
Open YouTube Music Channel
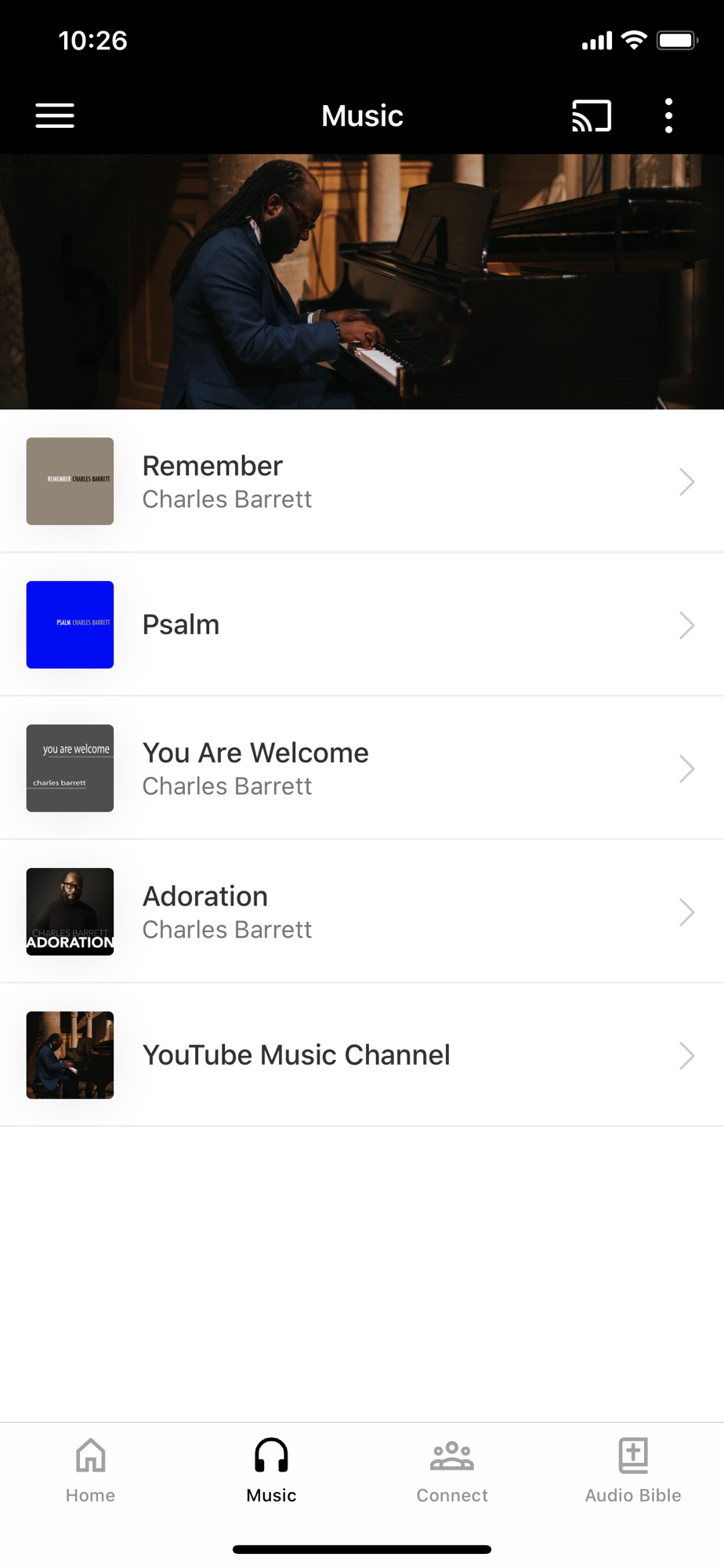360,1055
